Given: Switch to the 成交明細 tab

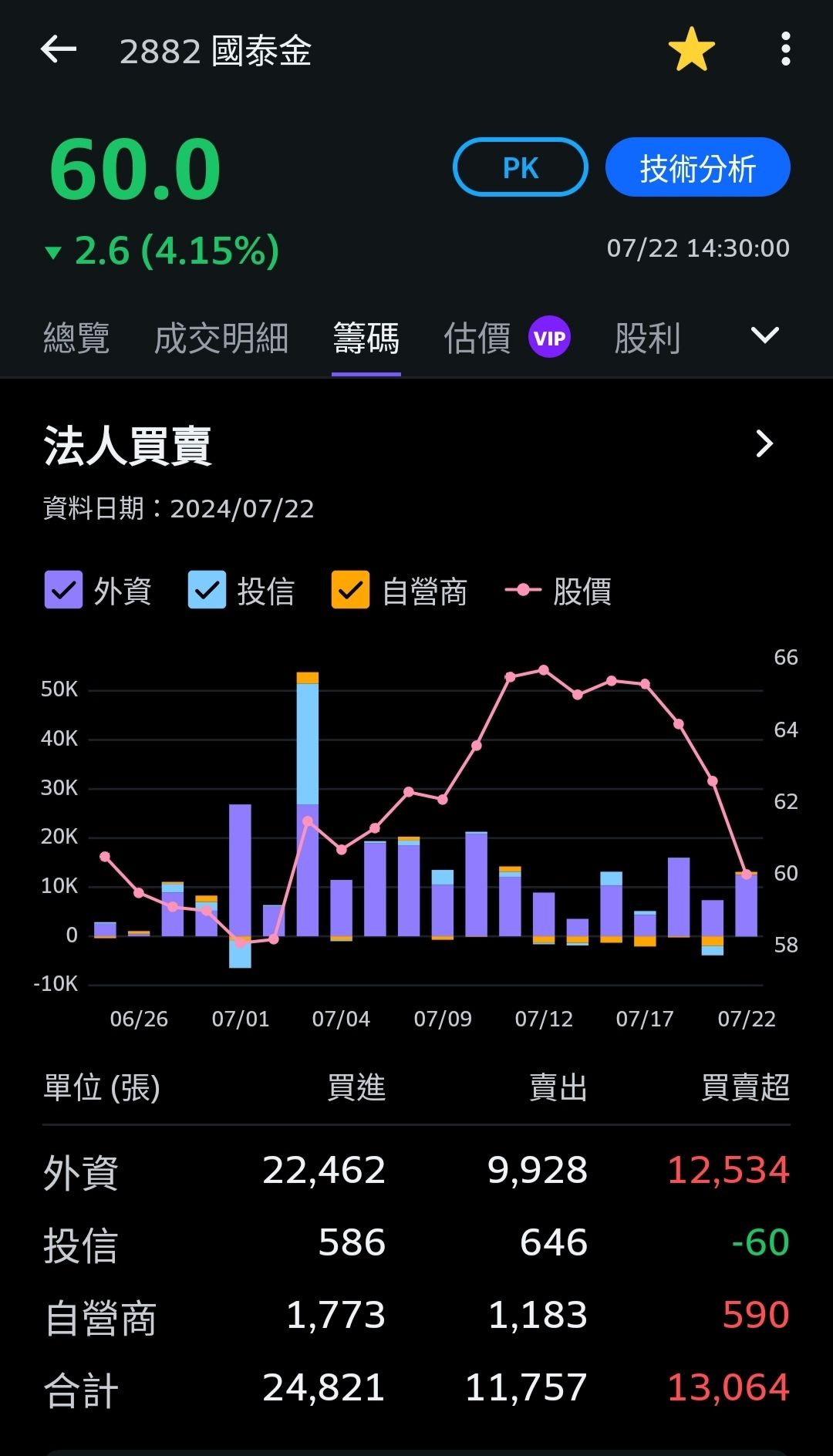Looking at the screenshot, I should 221,339.
